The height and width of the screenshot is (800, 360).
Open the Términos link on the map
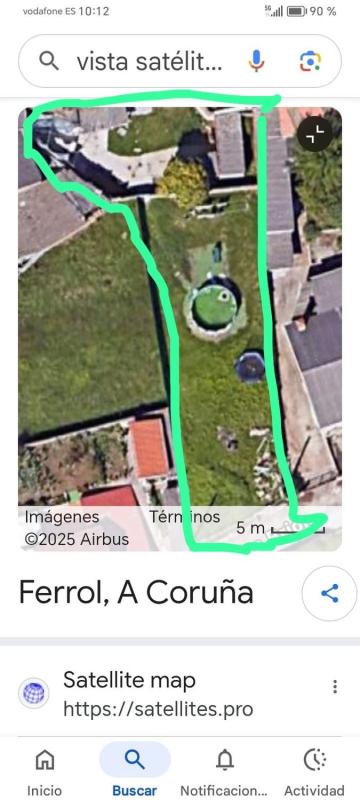tap(185, 516)
